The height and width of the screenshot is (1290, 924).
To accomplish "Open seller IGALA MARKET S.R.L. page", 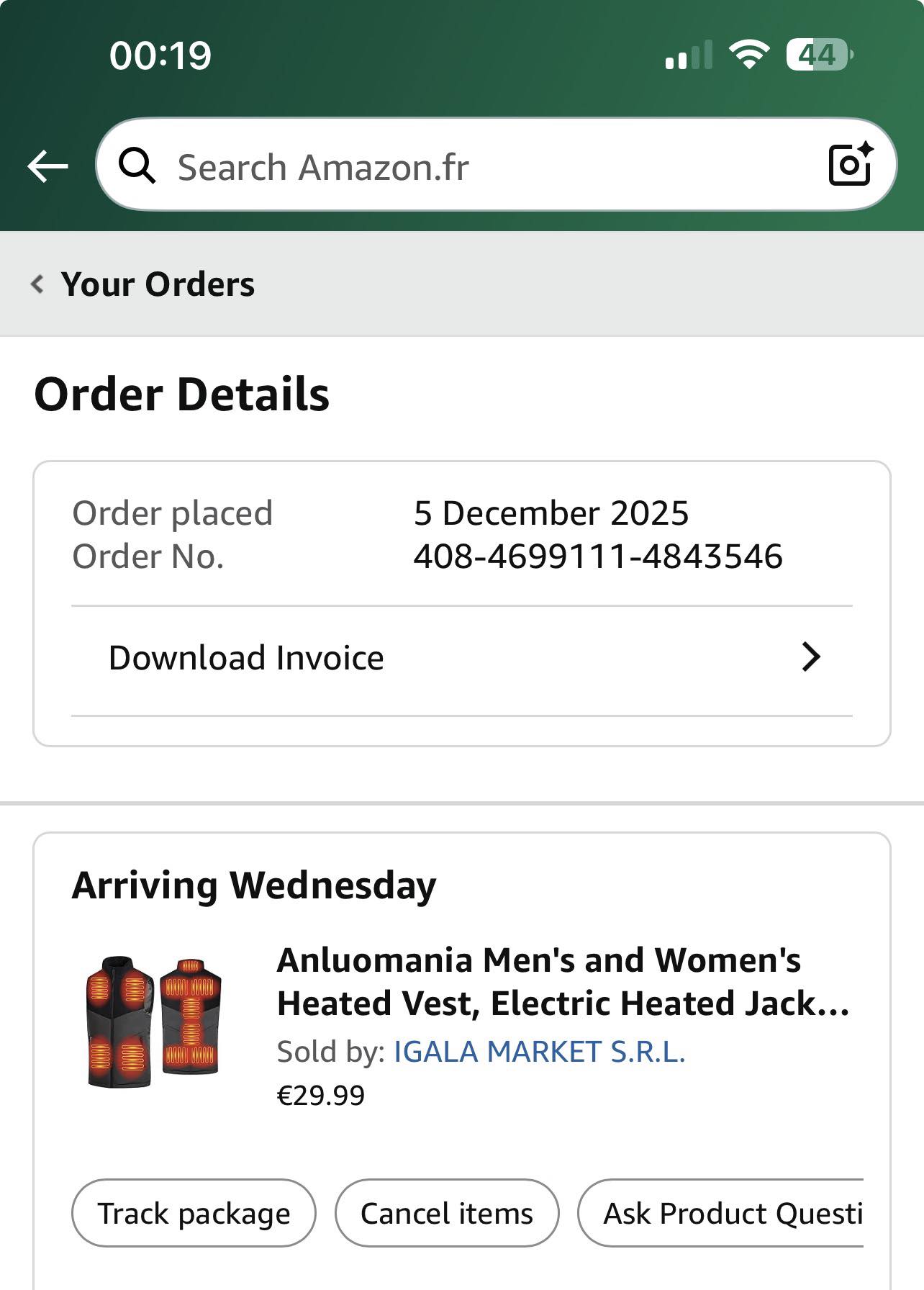I will click(x=539, y=1052).
